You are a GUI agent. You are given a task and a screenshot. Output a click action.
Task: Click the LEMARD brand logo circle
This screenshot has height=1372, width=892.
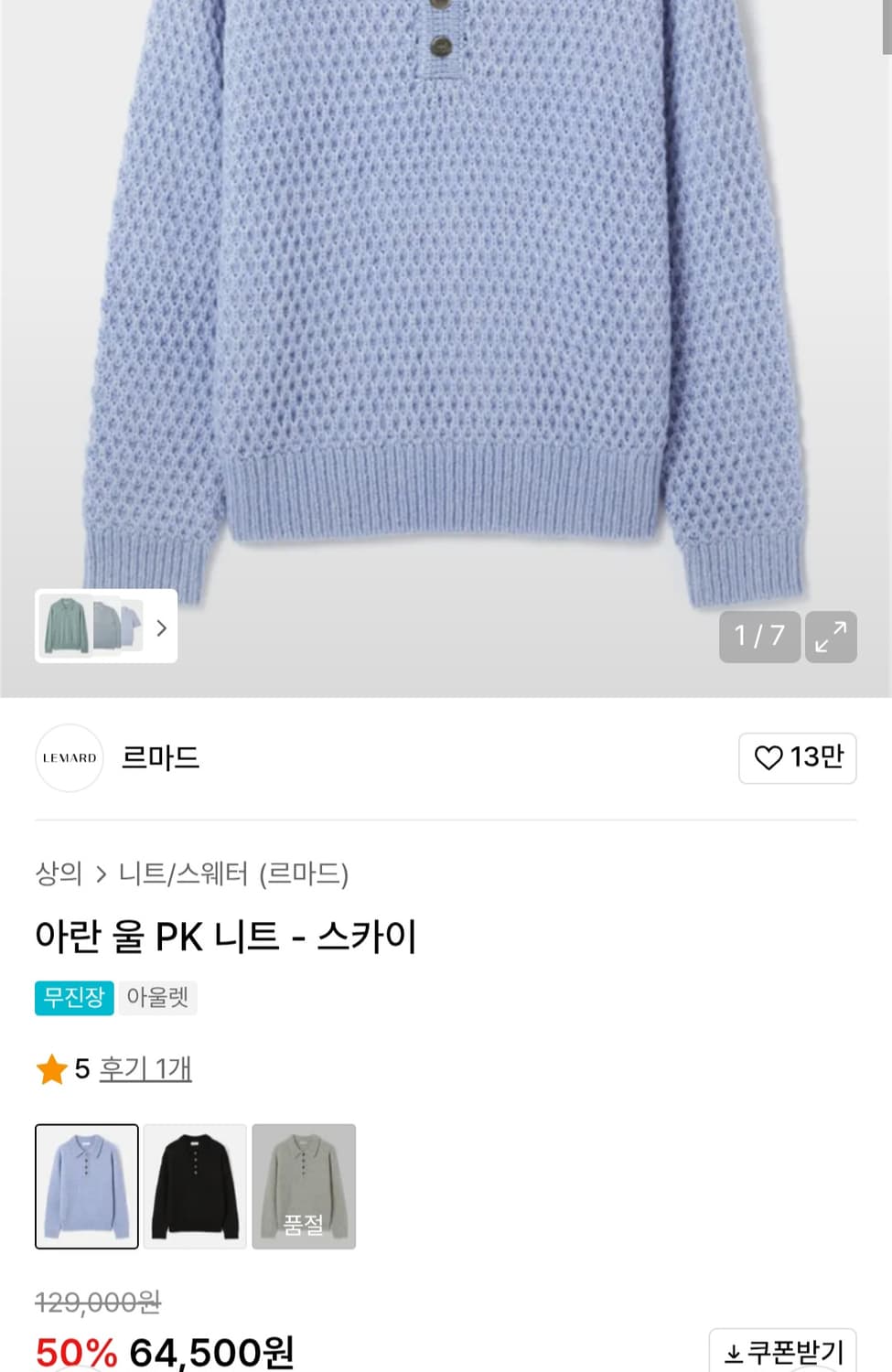click(69, 757)
